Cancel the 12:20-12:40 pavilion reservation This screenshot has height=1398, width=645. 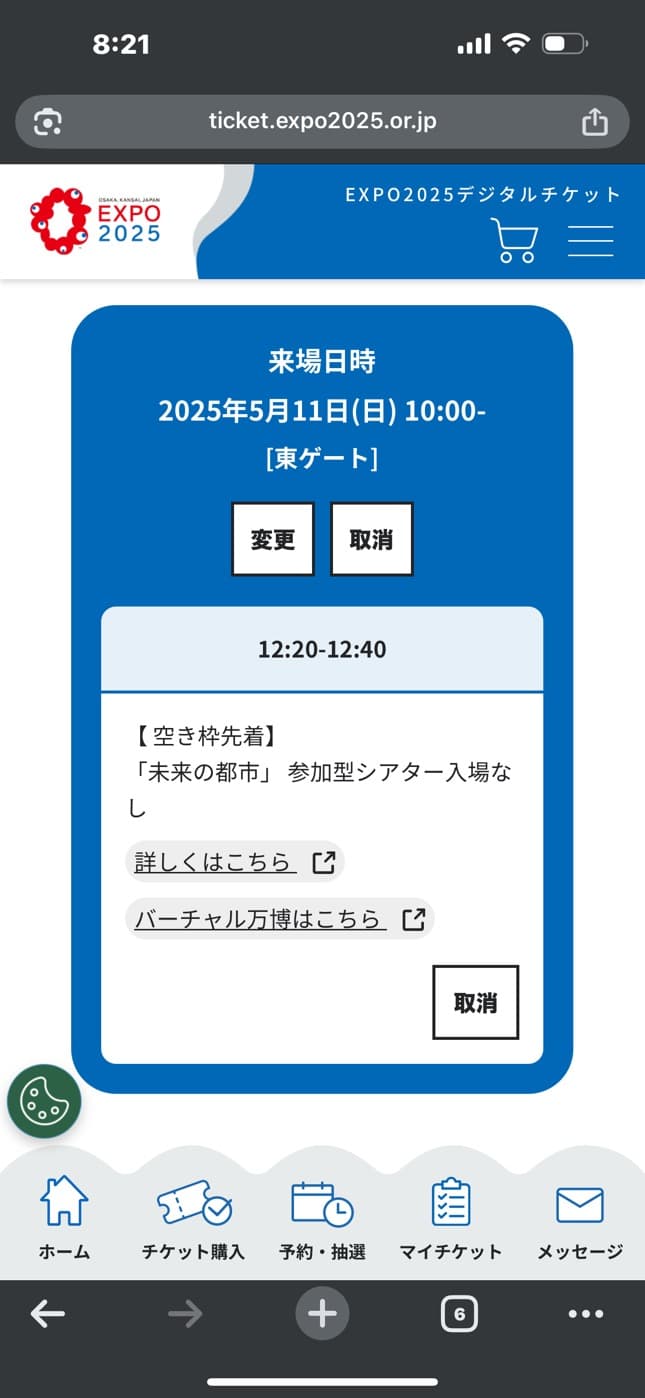(x=475, y=1002)
